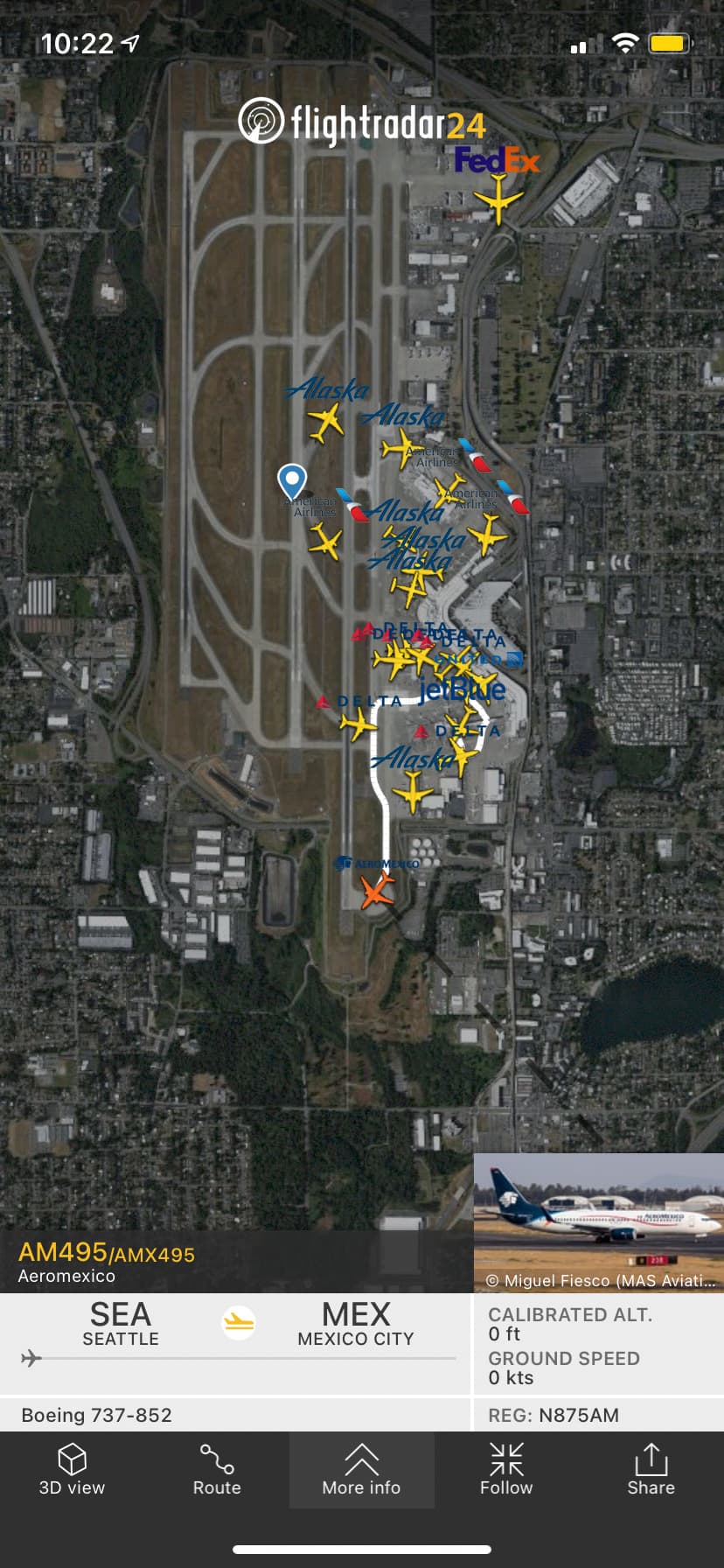
Task: Expand More info panel
Action: [x=361, y=1469]
